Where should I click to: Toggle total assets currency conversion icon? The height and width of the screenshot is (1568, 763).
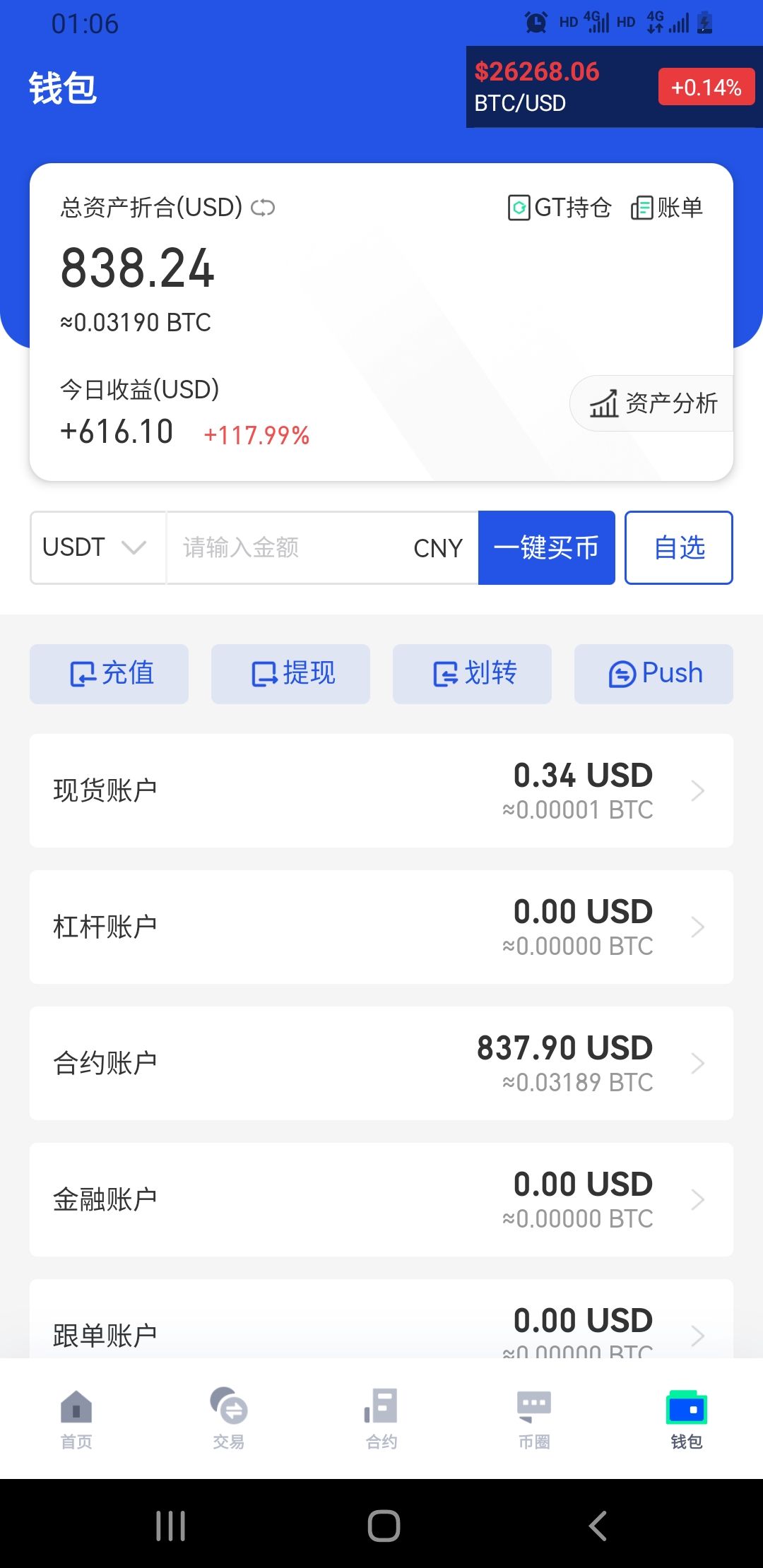(x=263, y=208)
